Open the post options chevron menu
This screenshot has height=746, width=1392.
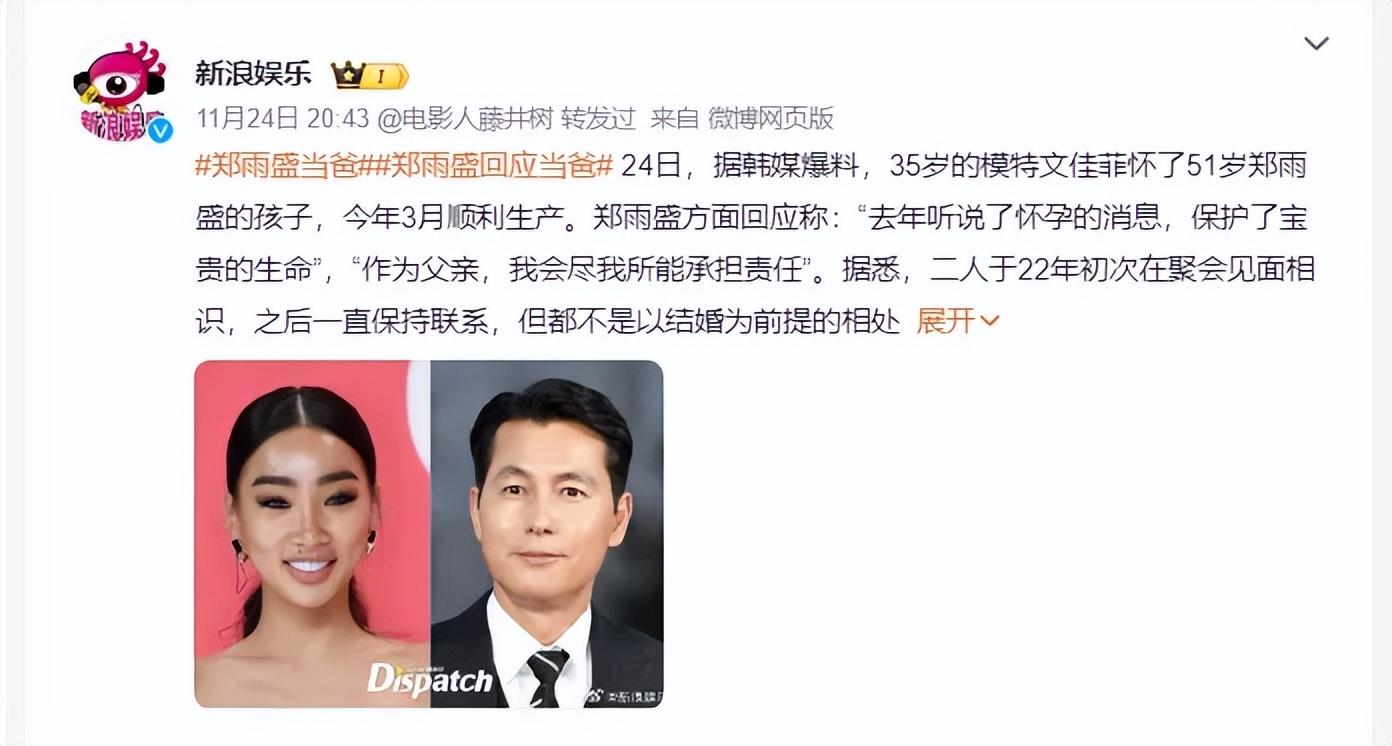[x=1316, y=43]
